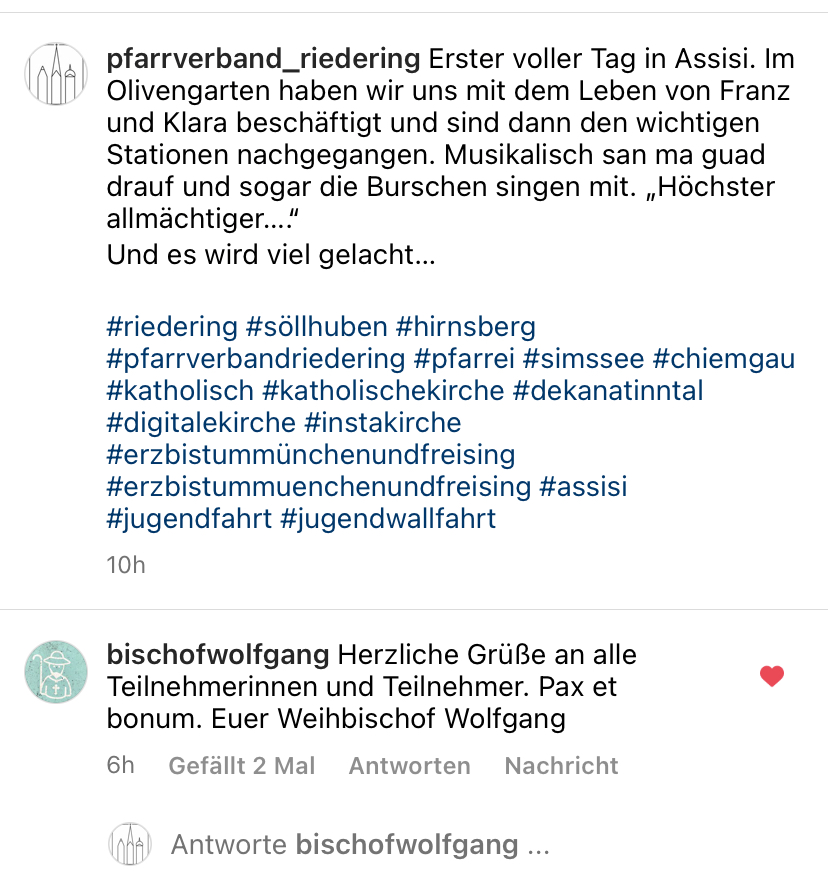Image resolution: width=828 pixels, height=888 pixels.
Task: Open the #instakirche hashtag
Action: 383,423
